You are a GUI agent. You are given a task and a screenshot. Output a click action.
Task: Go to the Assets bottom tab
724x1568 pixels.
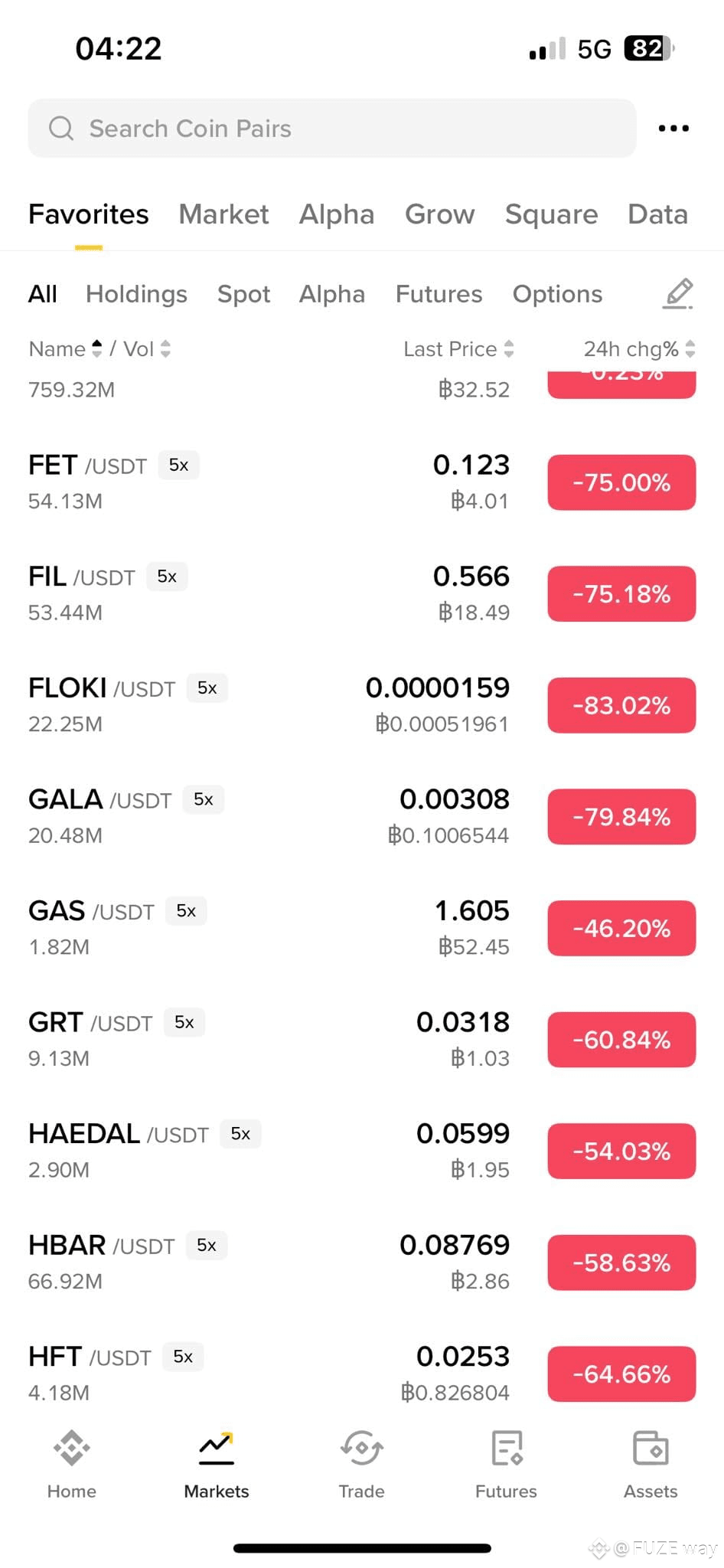tap(651, 1465)
